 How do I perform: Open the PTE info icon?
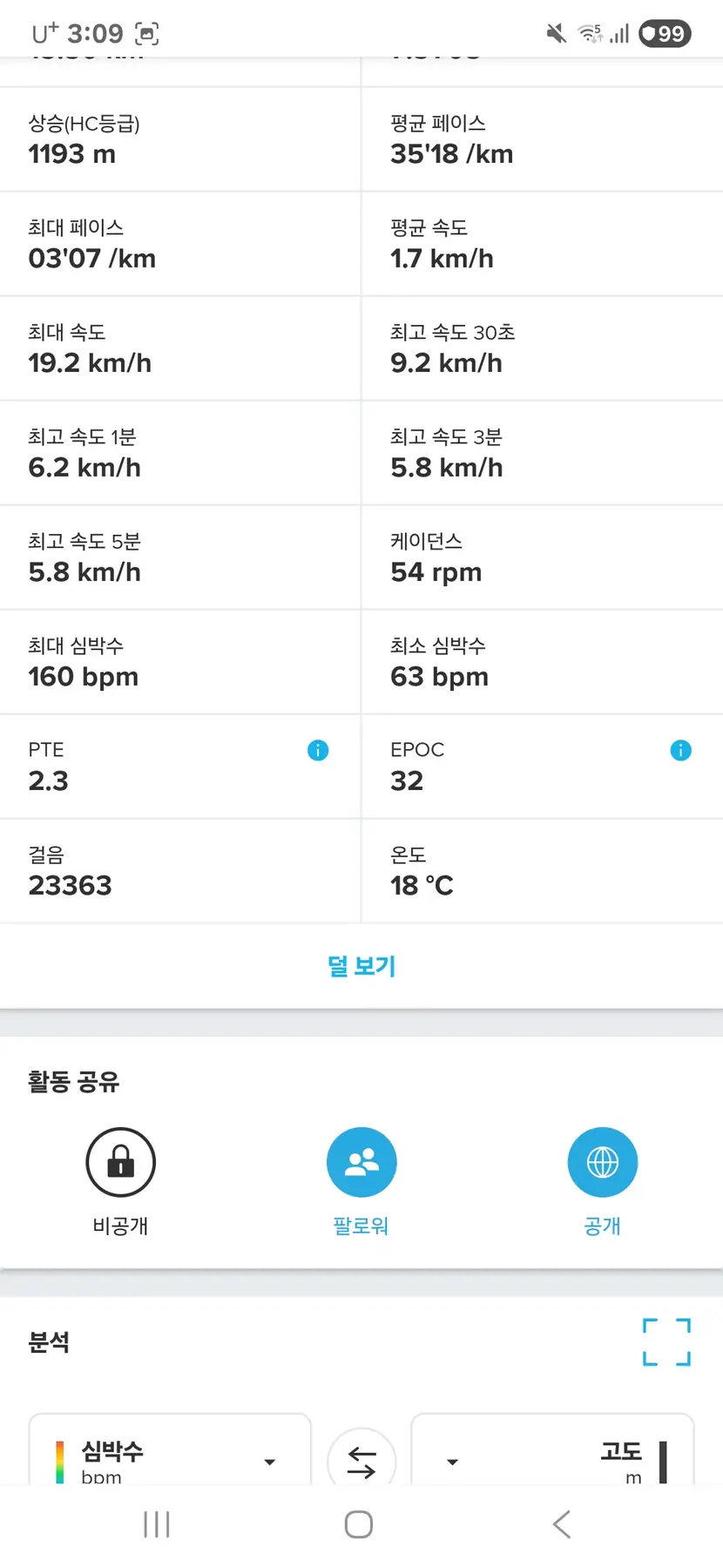click(x=318, y=750)
